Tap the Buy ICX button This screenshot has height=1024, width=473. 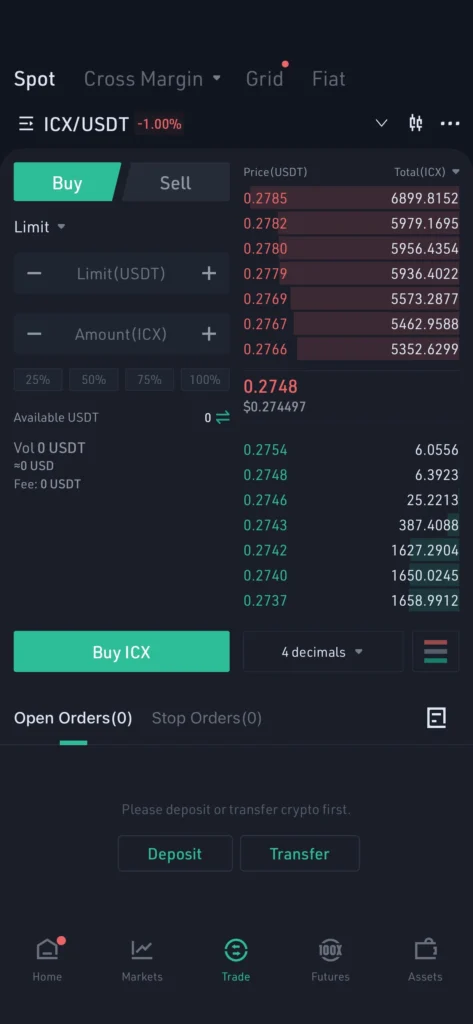click(x=122, y=651)
